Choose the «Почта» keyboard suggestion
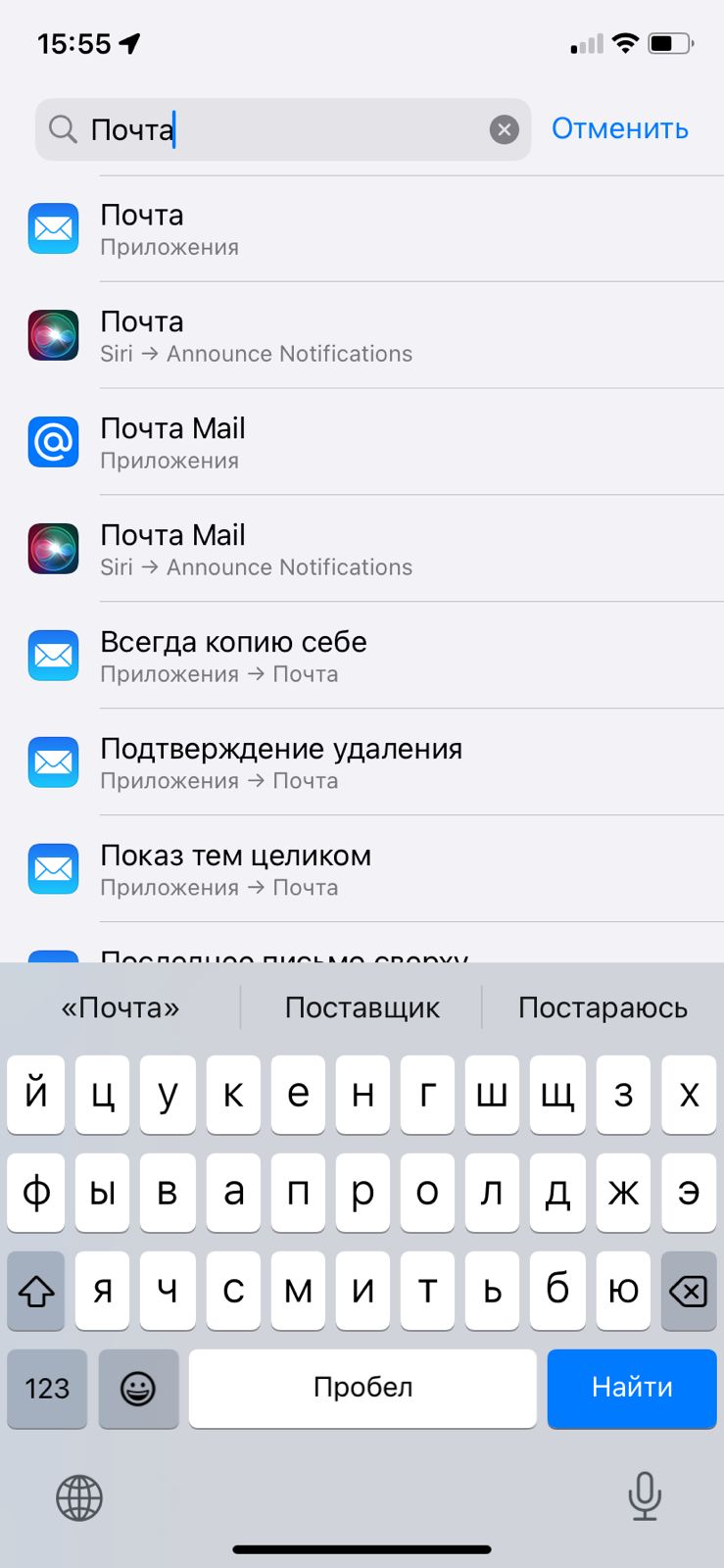Image resolution: width=724 pixels, height=1568 pixels. point(121,1007)
